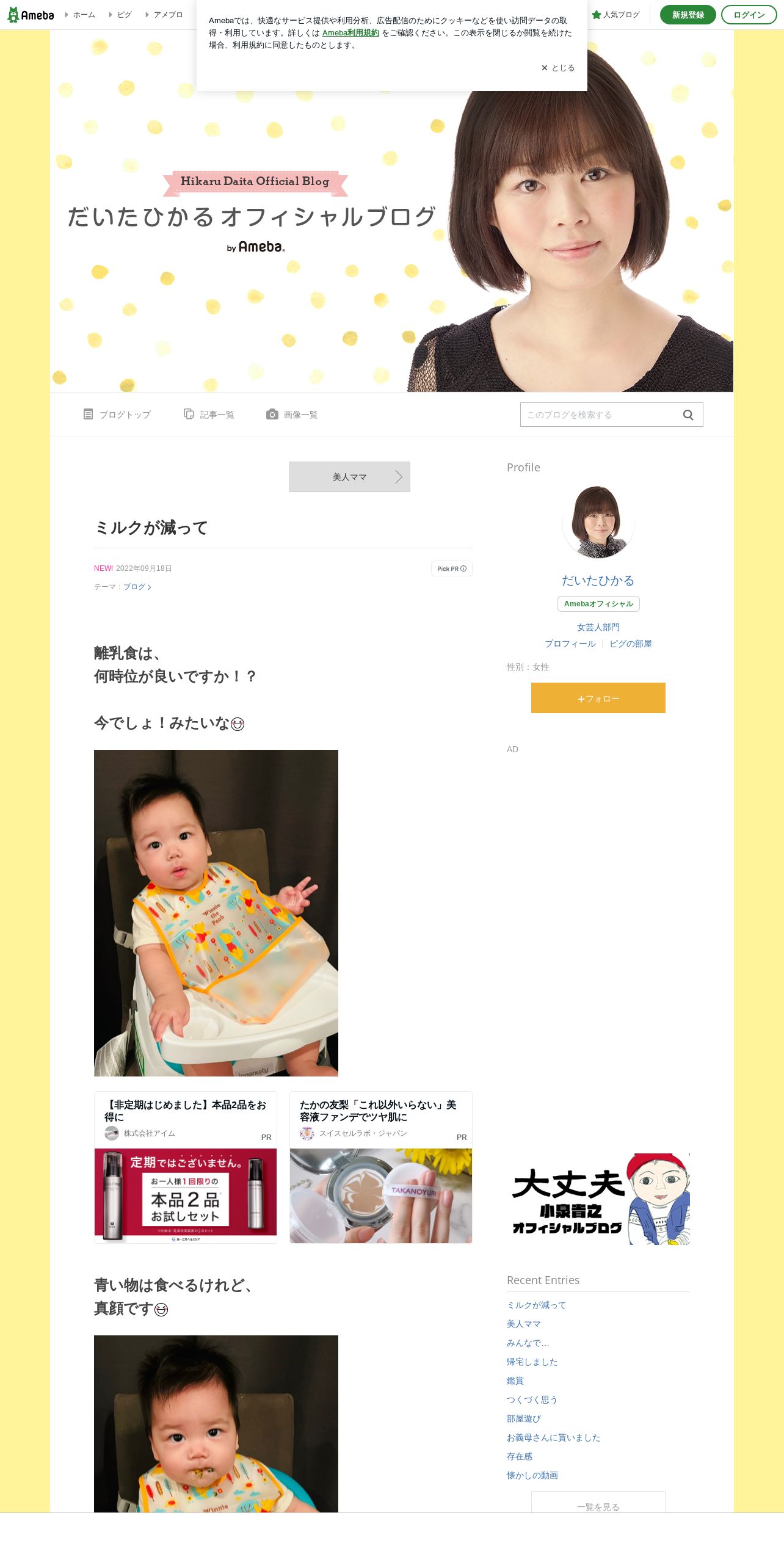Visit ピグの部屋 link
784x1568 pixels.
click(x=631, y=644)
